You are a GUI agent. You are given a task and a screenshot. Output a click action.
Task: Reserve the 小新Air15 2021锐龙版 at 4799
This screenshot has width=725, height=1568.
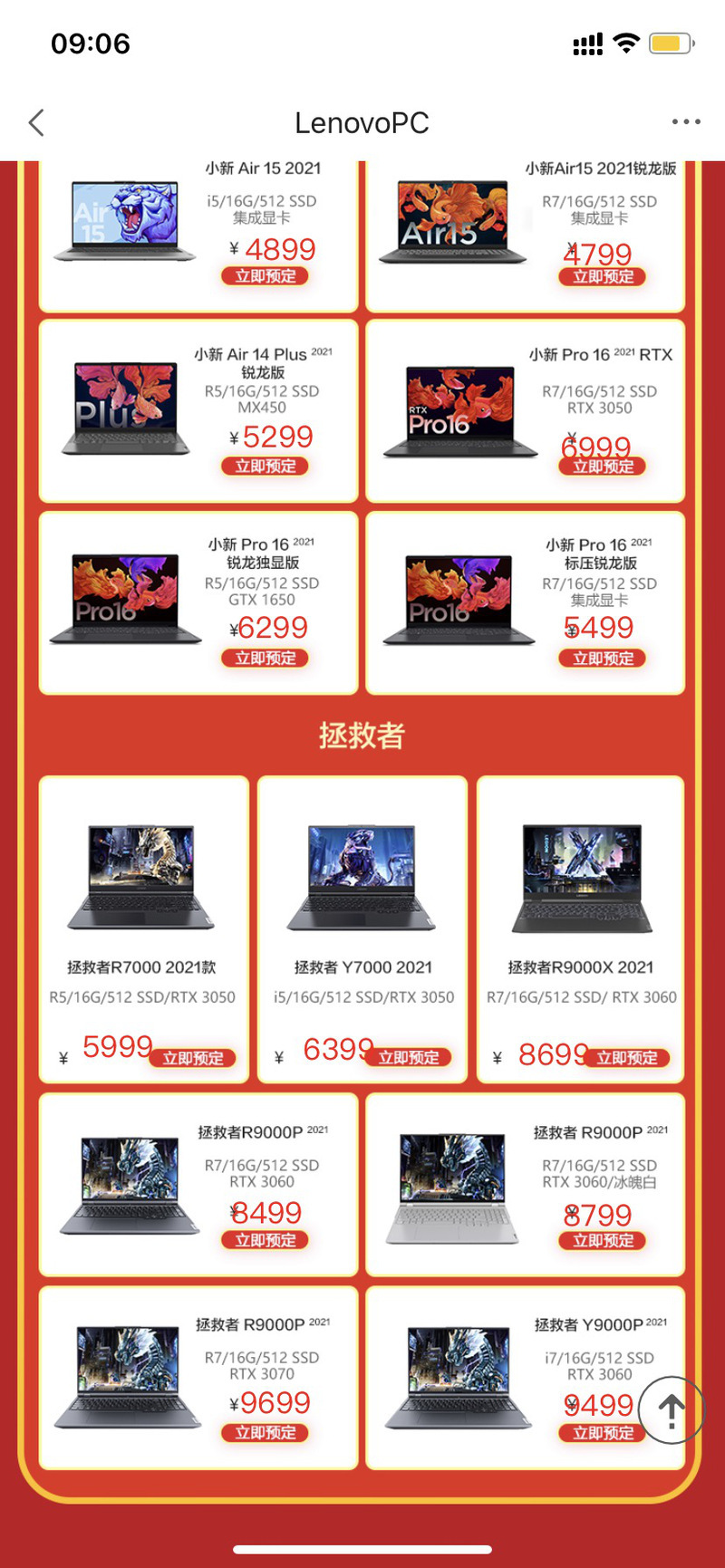pos(603,276)
